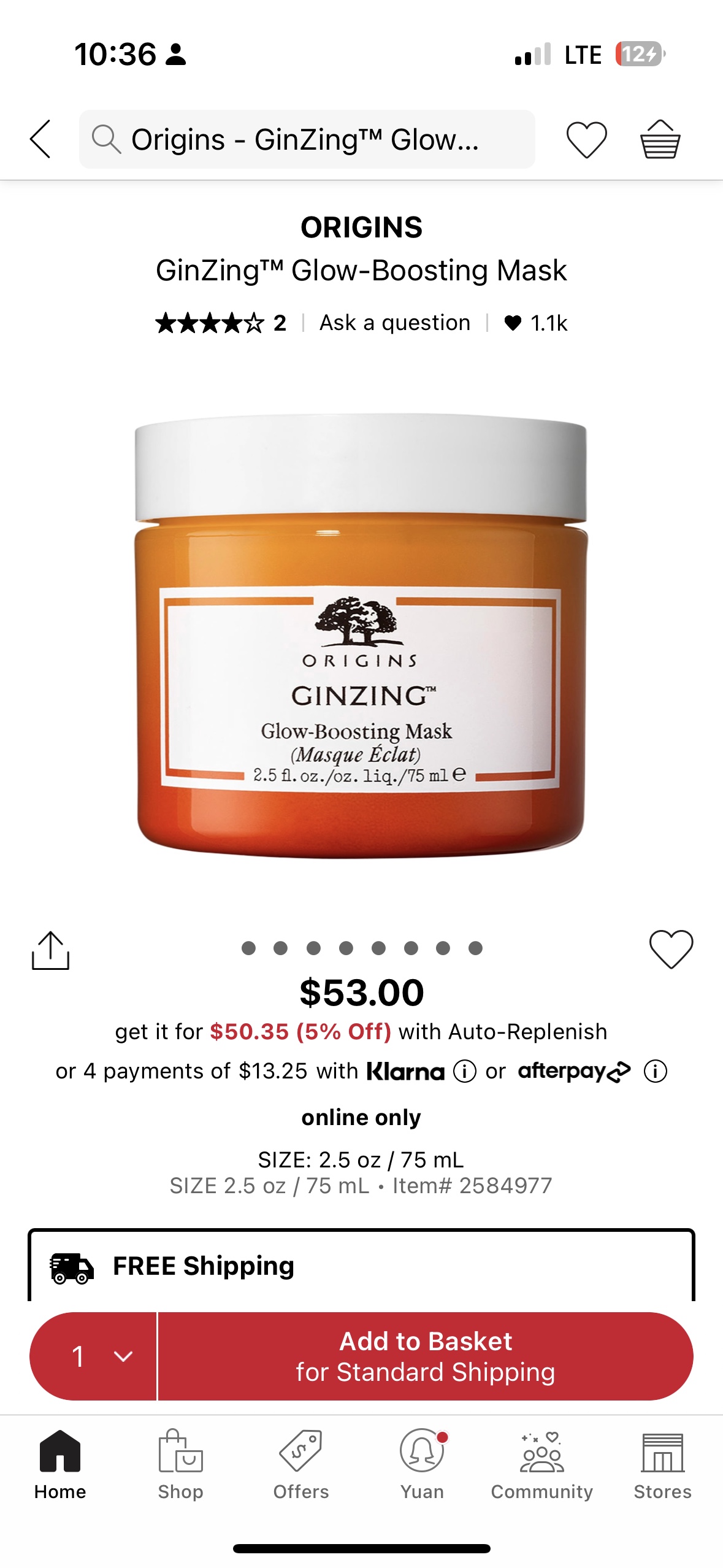Select the FREE Shipping option
The width and height of the screenshot is (723, 1568).
pos(361,1266)
